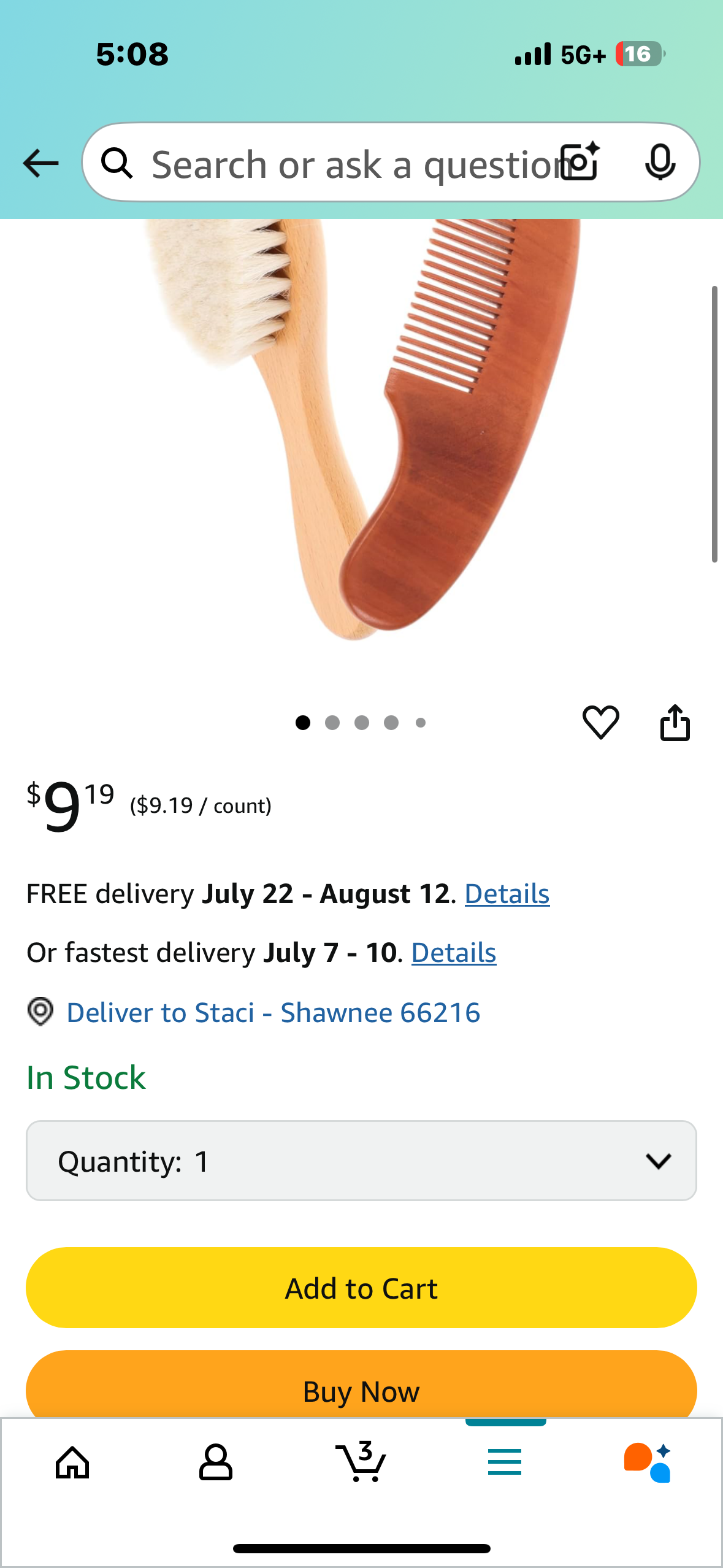Add product to wish list with heart

600,722
